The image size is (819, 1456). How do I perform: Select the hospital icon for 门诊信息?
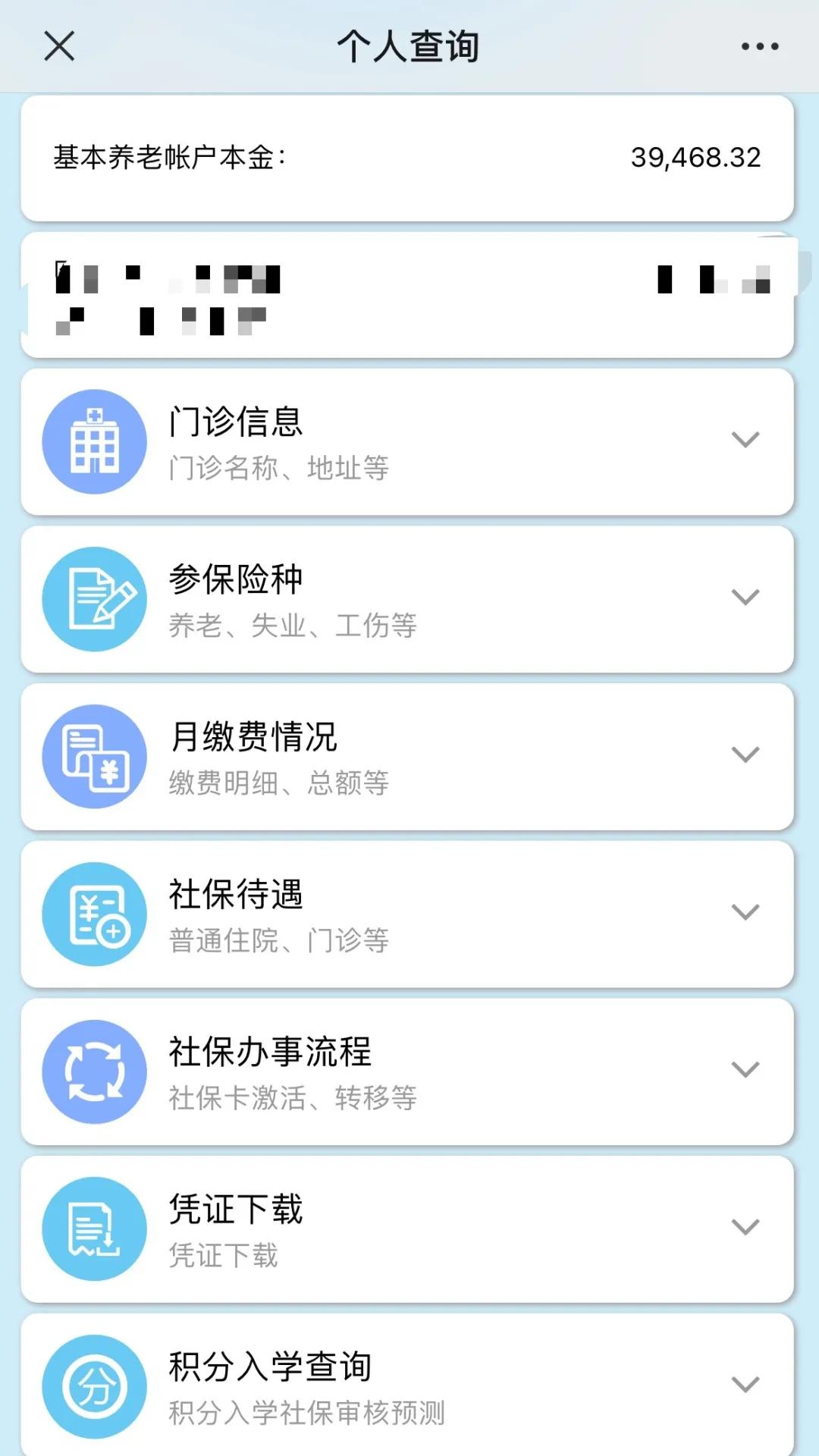coord(93,442)
